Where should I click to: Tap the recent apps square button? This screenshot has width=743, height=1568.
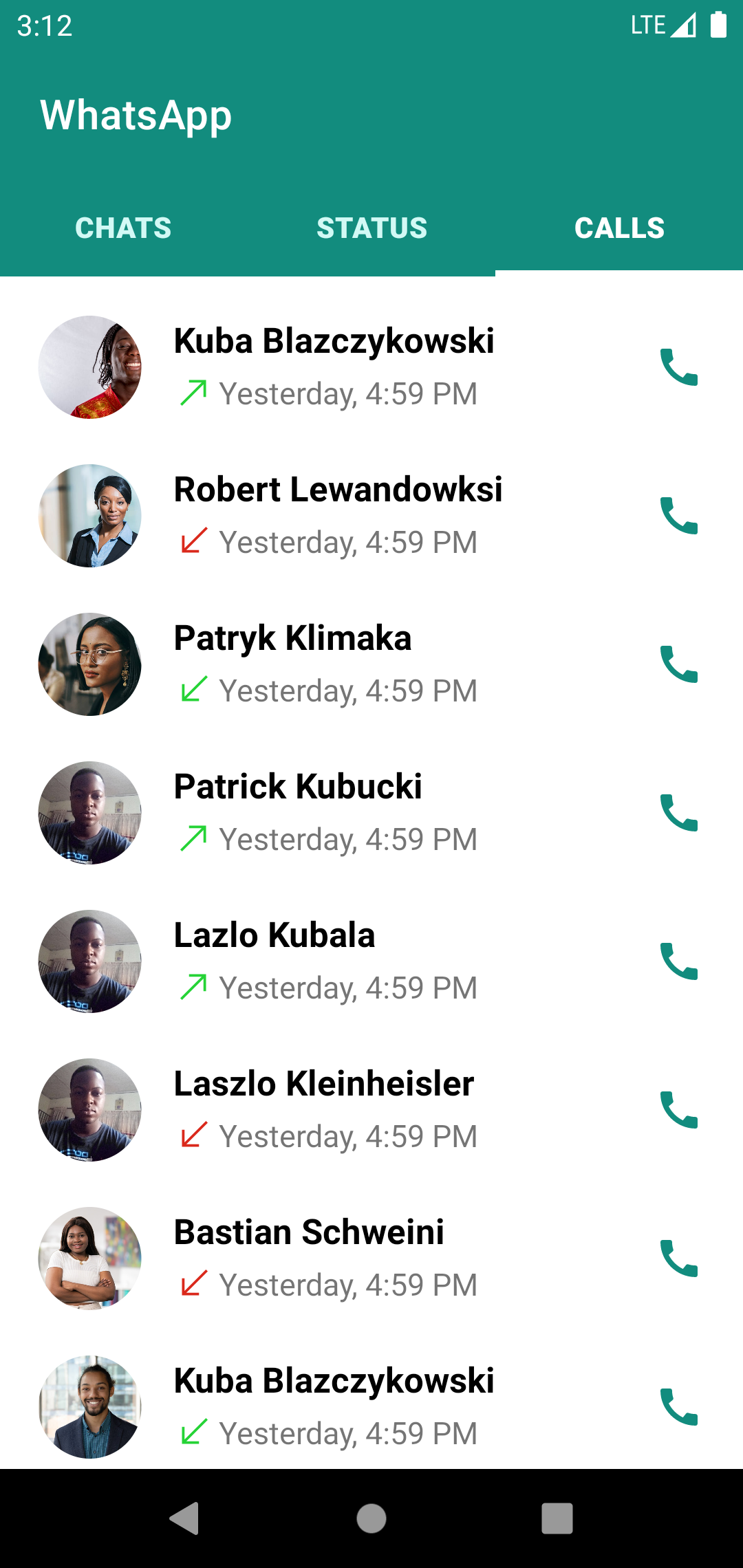point(557,1521)
